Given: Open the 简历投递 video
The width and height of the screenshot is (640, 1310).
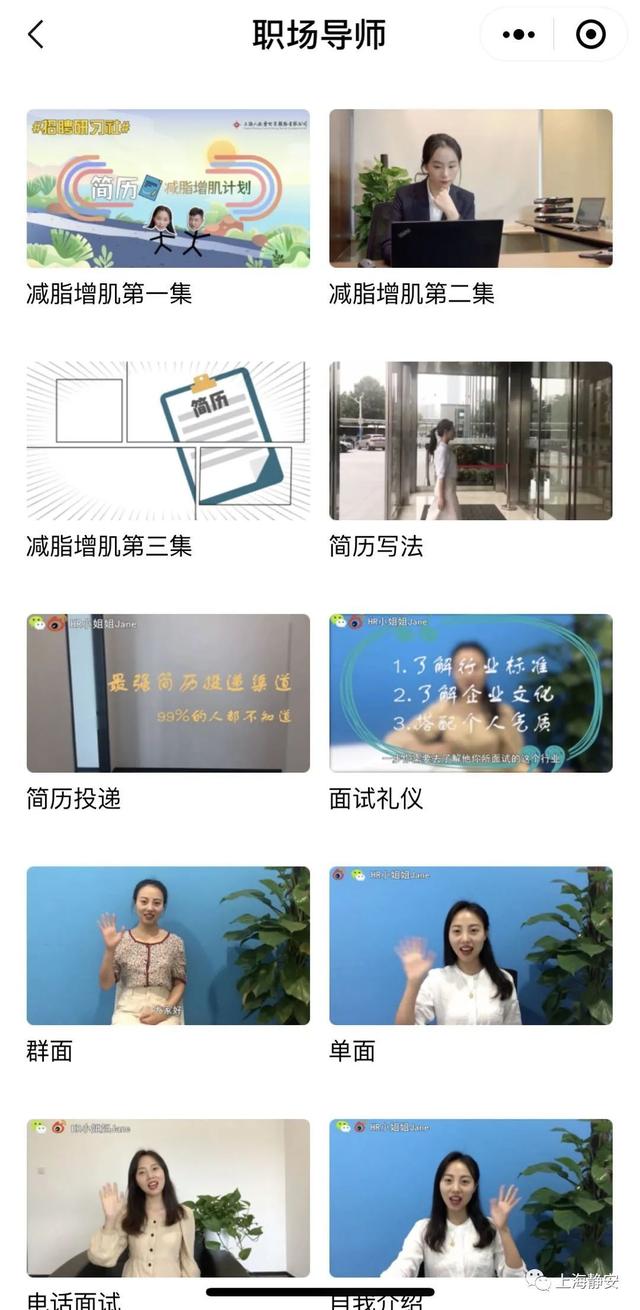Looking at the screenshot, I should coord(168,693).
